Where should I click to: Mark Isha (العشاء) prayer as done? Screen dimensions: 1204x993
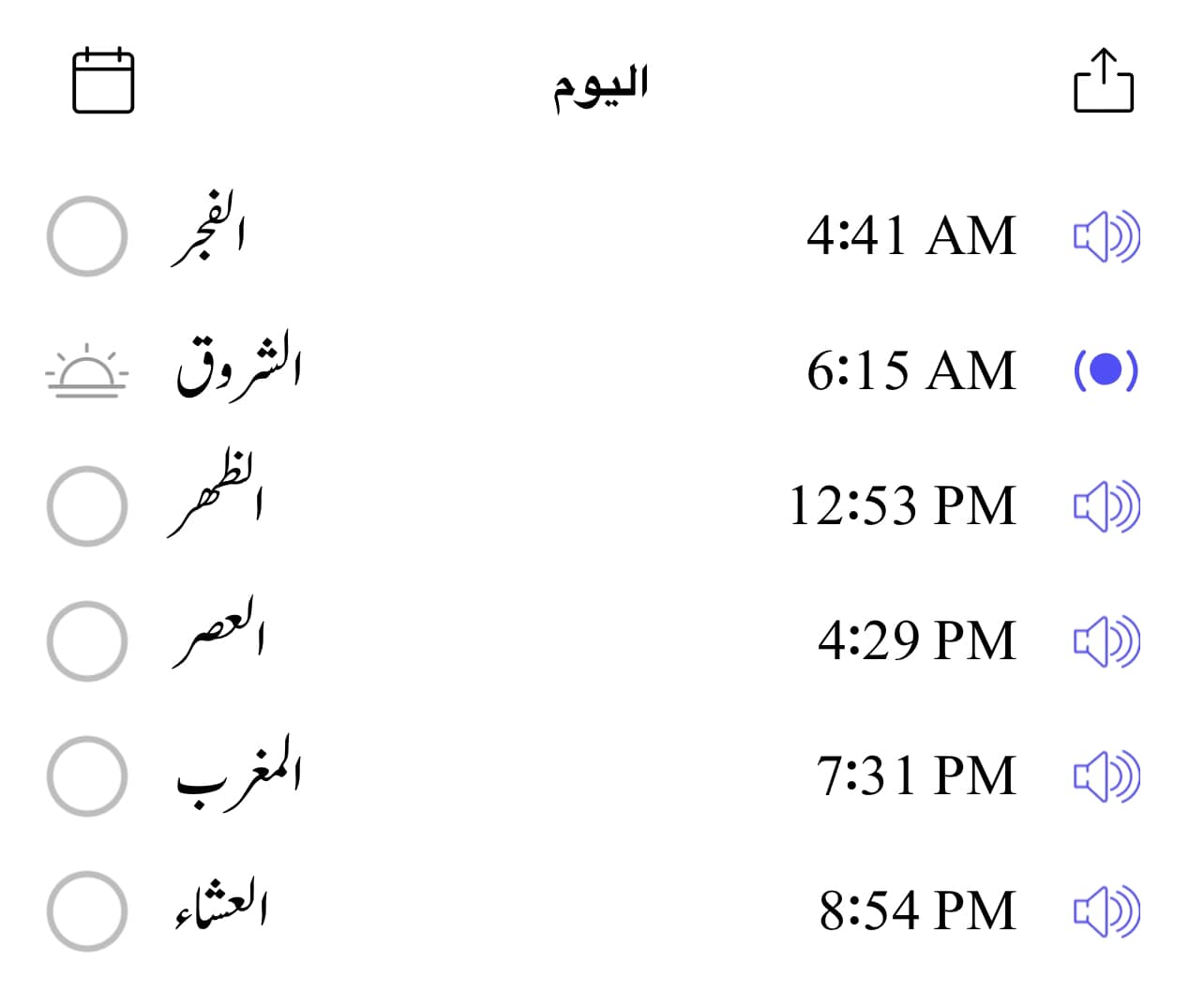point(86,910)
